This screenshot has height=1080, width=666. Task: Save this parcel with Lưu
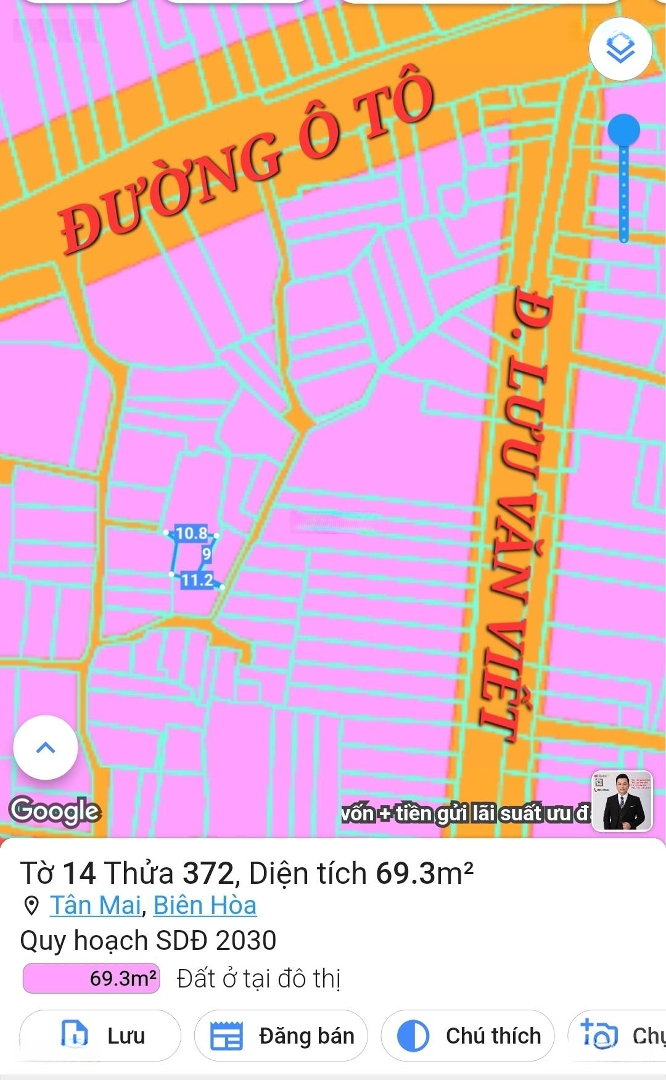tap(101, 1035)
